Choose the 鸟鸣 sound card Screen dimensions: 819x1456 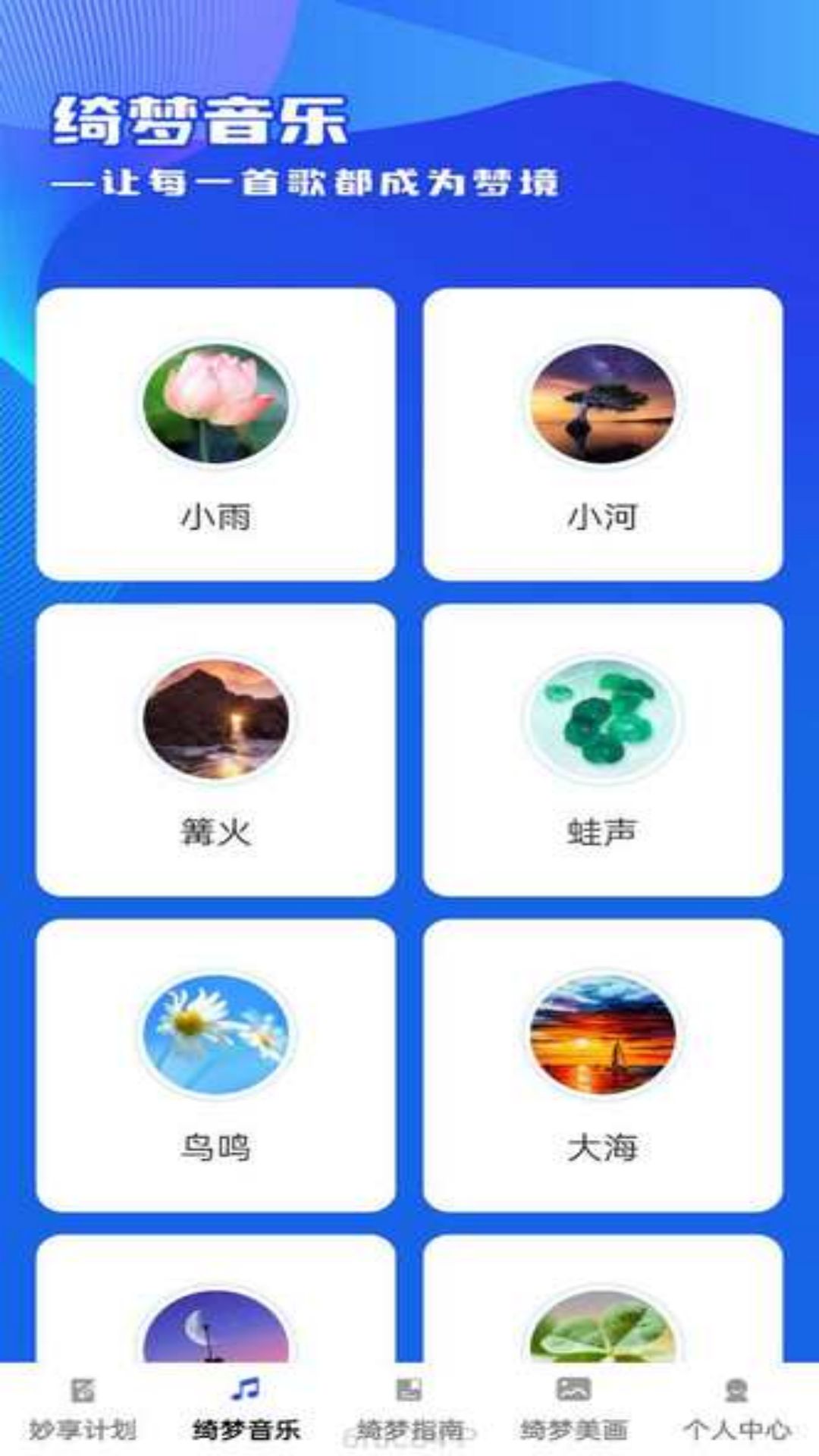(216, 1065)
